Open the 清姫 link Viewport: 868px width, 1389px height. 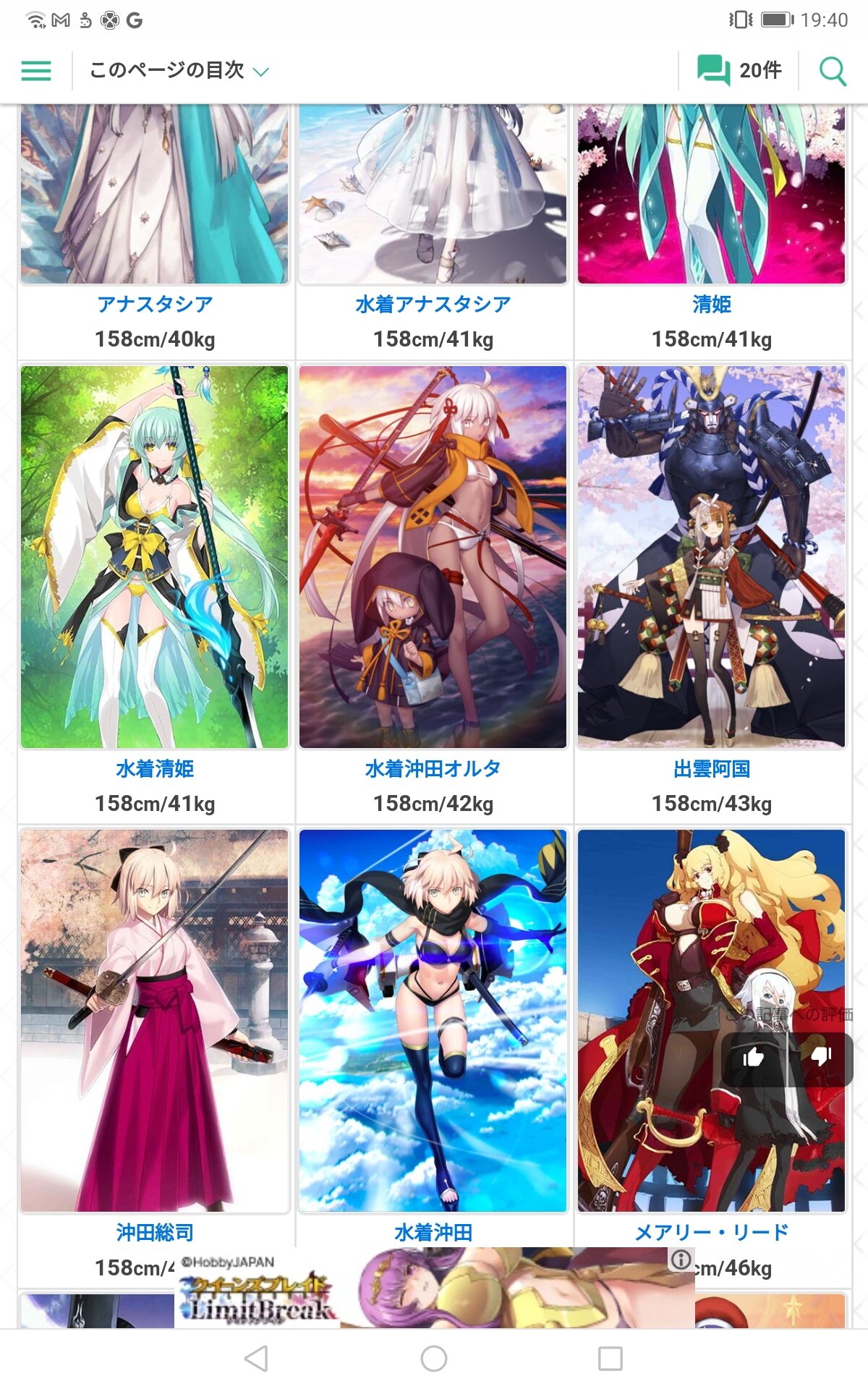pyautogui.click(x=712, y=305)
